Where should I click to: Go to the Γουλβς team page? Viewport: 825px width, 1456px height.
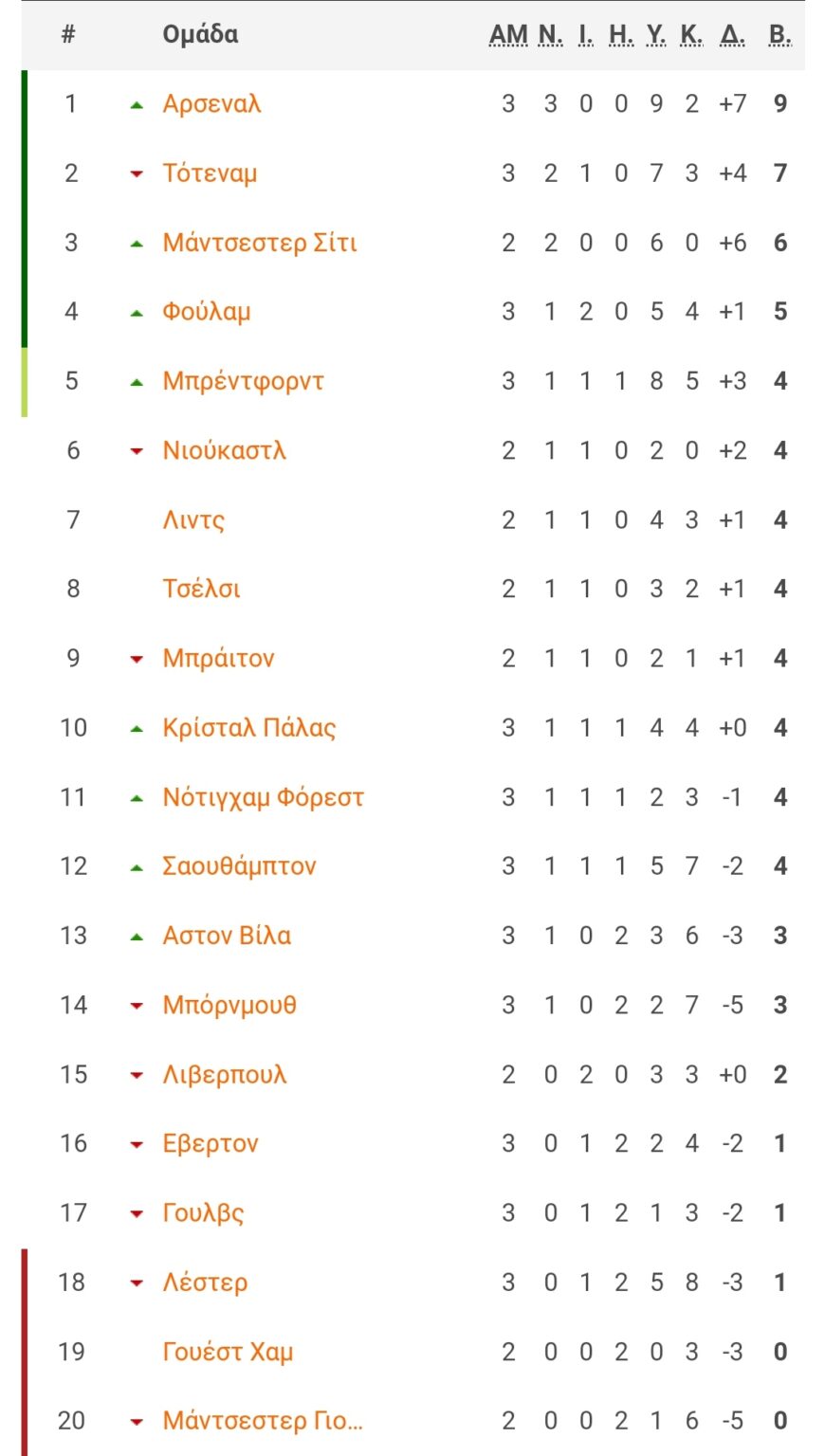coord(203,1213)
